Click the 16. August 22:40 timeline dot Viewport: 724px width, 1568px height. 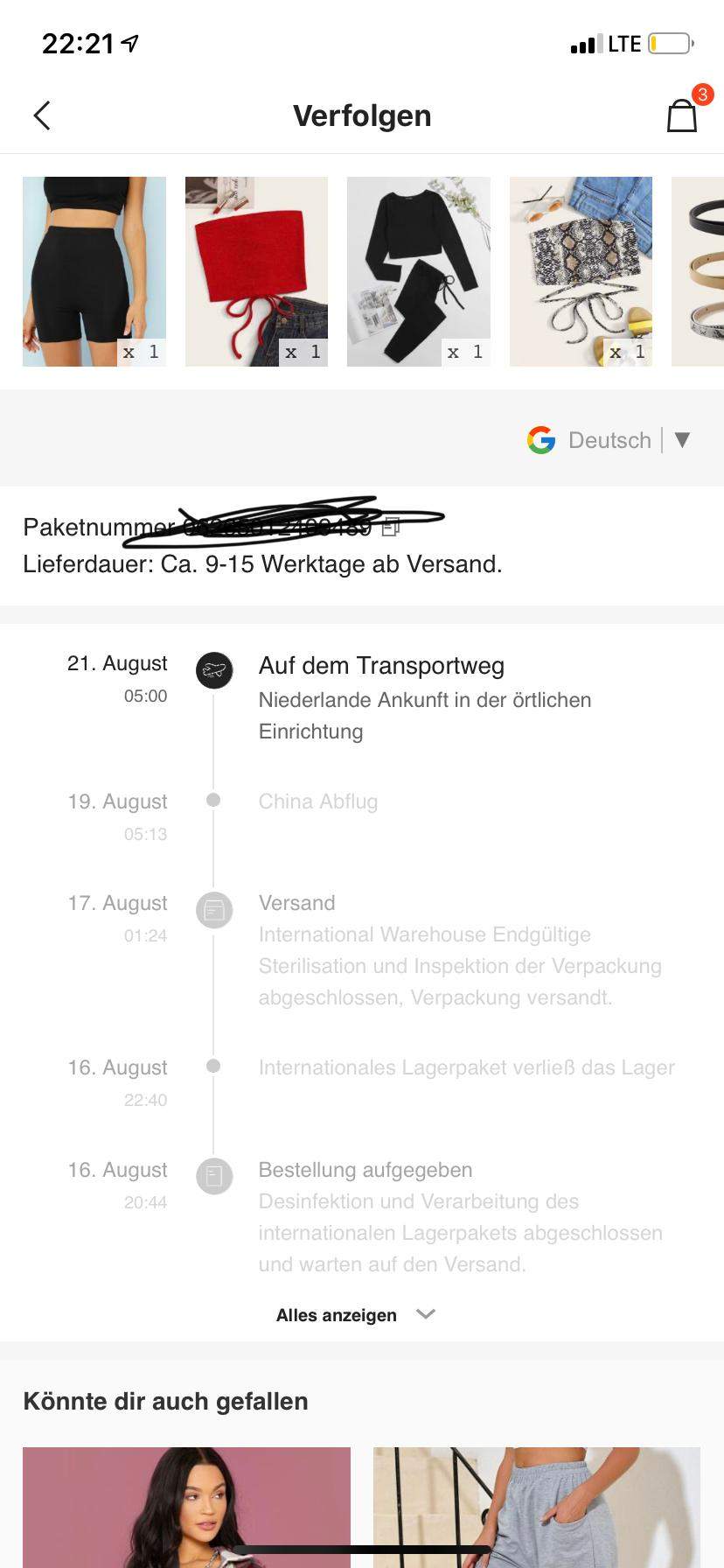pyautogui.click(x=214, y=1066)
